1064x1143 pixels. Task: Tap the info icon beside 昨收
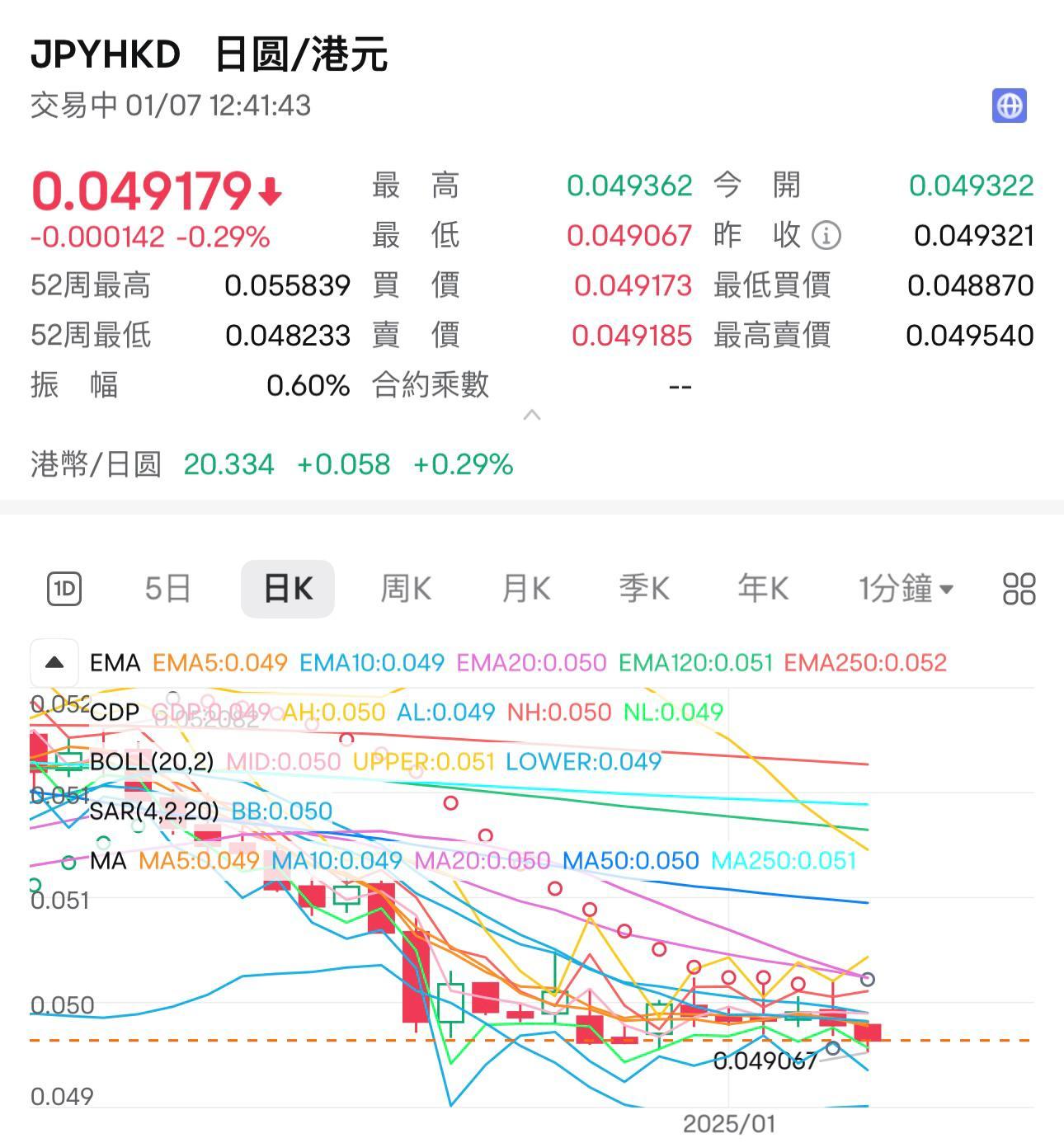pyautogui.click(x=825, y=235)
